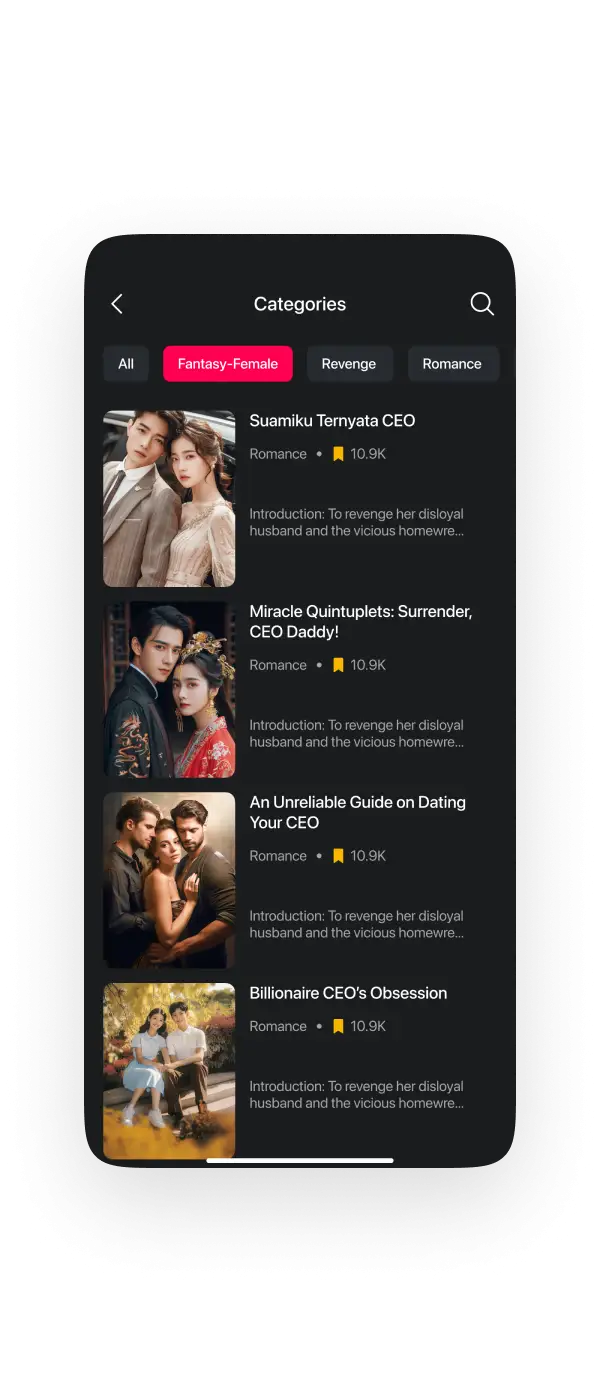600x1400 pixels.
Task: Open Suamiku Ternyata CEO
Action: point(332,421)
